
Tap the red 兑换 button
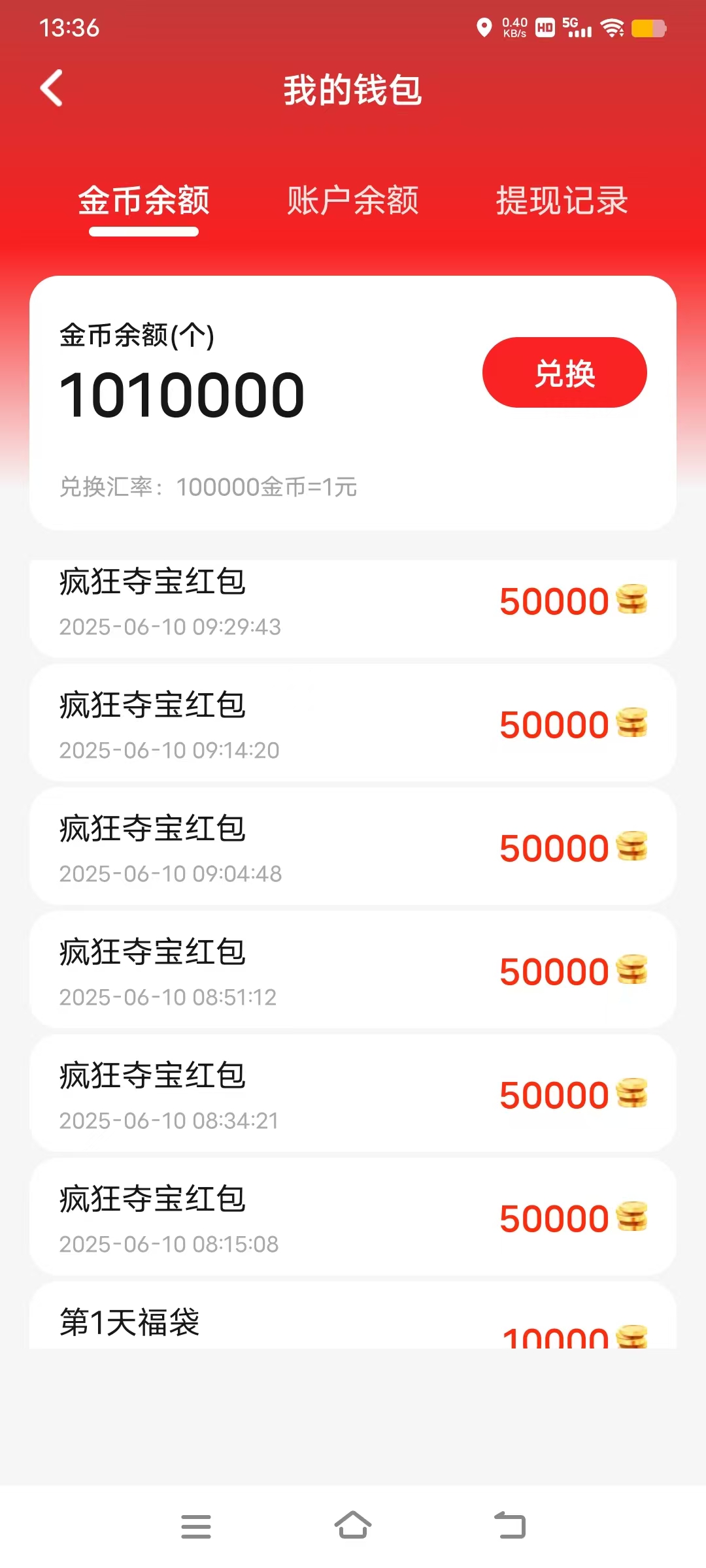pyautogui.click(x=565, y=372)
